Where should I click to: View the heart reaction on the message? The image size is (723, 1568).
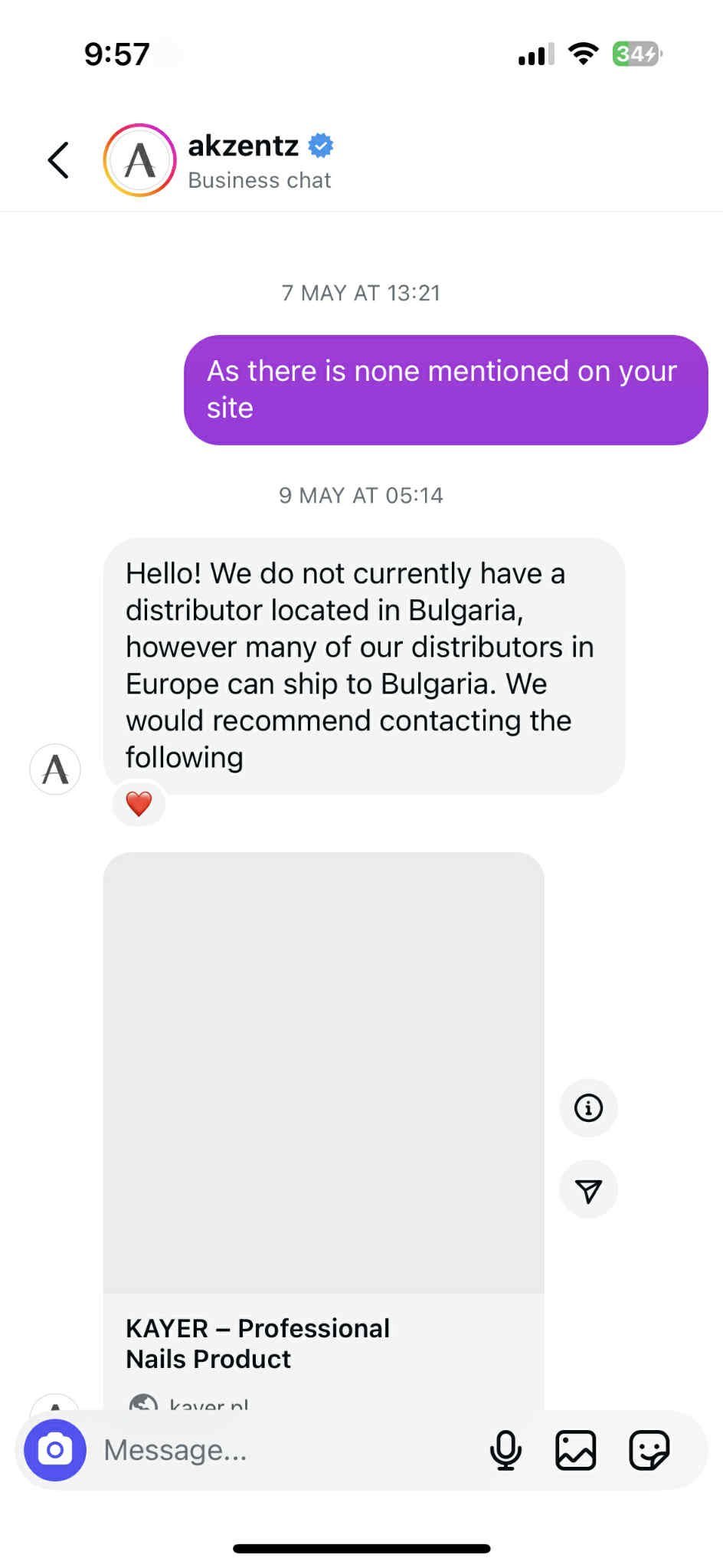139,804
